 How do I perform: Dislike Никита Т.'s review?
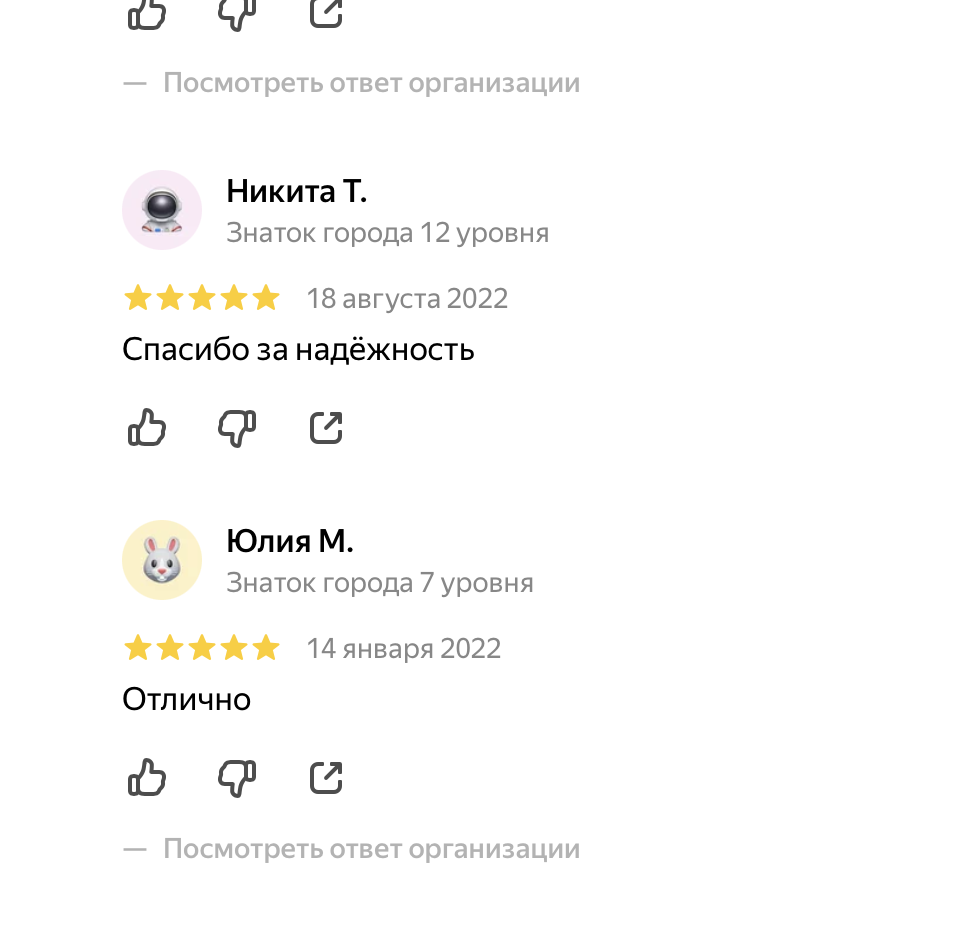[x=237, y=428]
